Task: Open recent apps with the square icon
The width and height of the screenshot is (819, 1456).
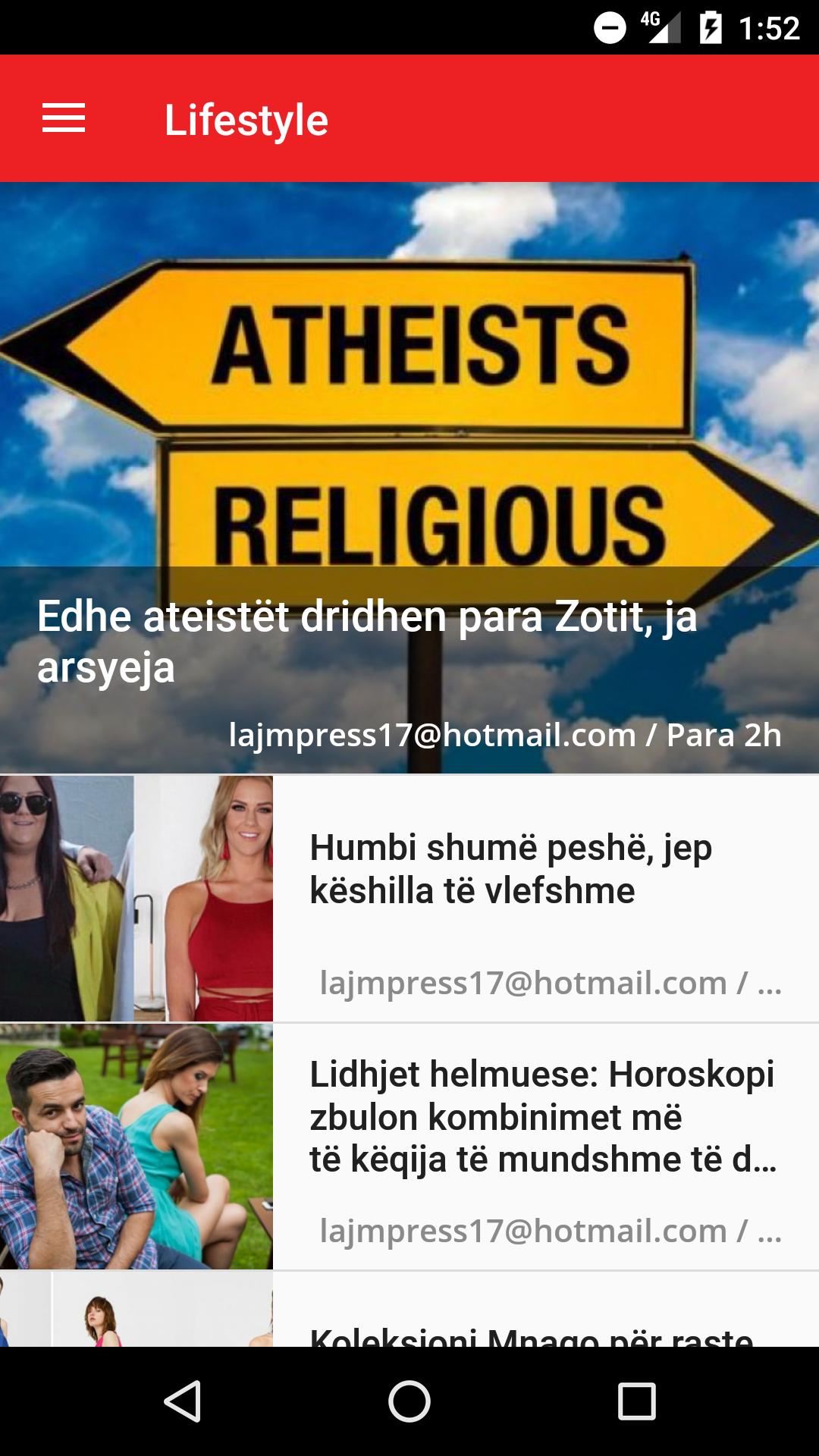Action: [639, 1401]
